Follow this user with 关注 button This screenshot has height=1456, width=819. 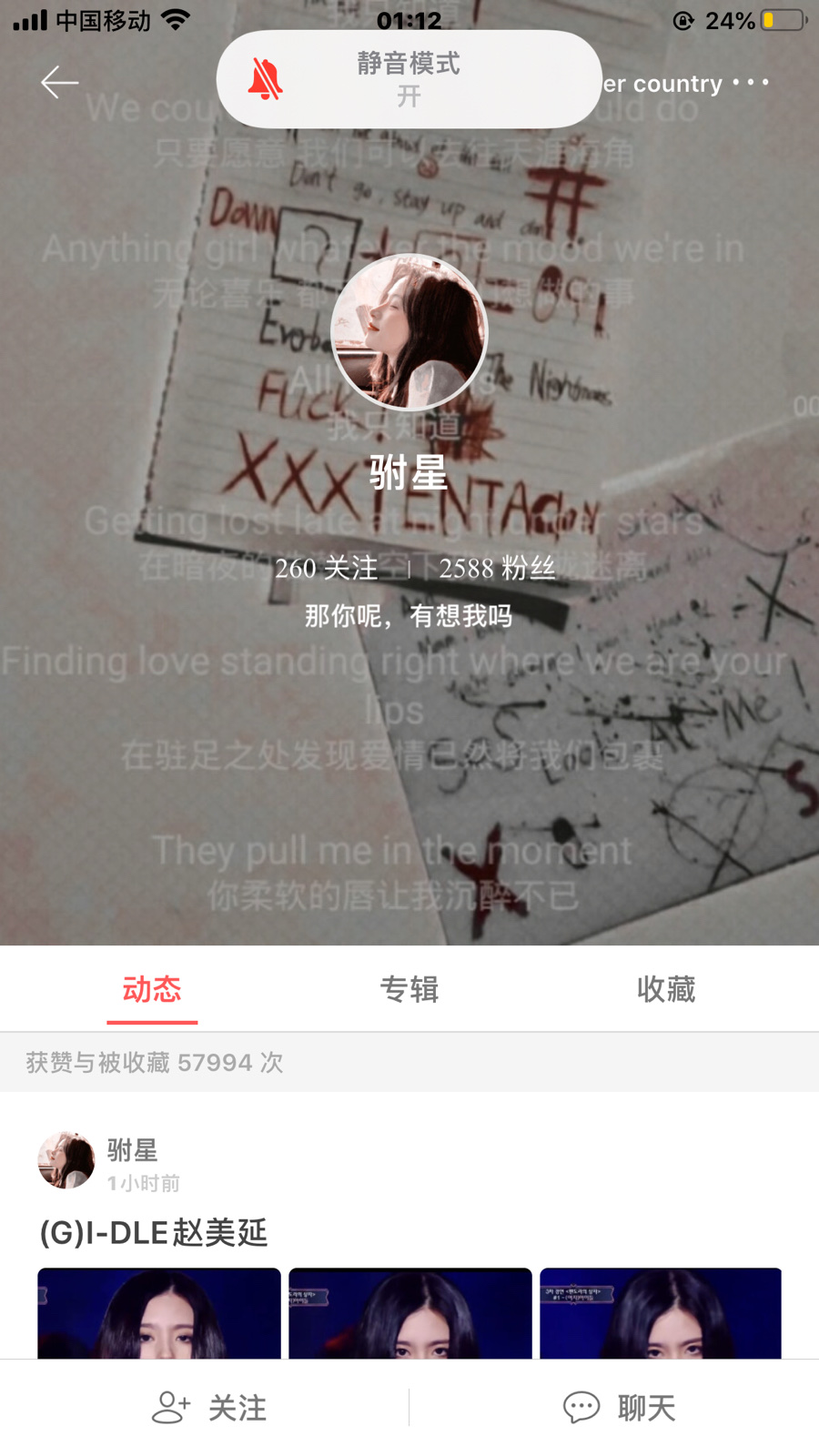click(x=209, y=1408)
